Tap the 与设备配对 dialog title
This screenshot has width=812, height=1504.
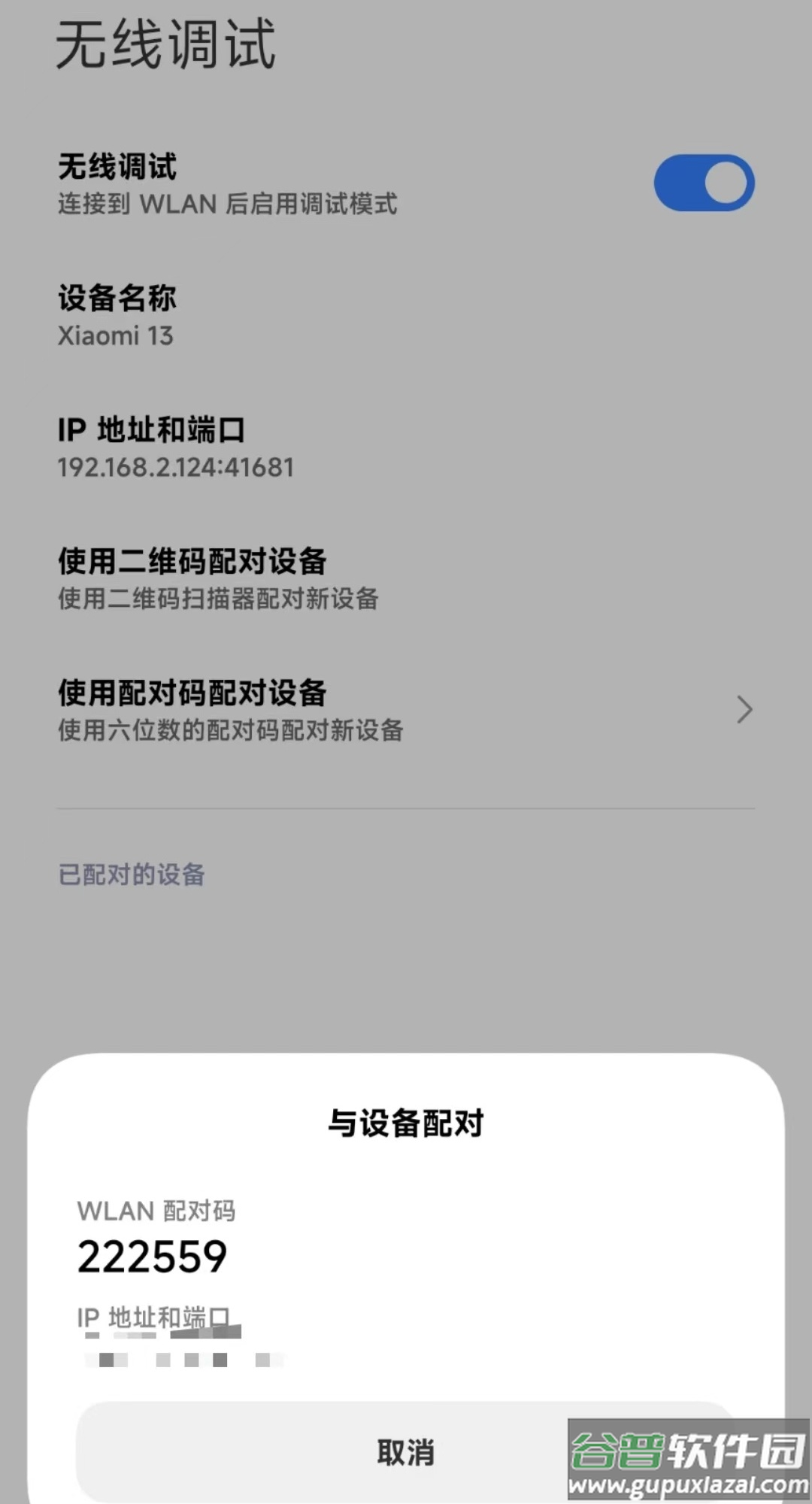406,1123
